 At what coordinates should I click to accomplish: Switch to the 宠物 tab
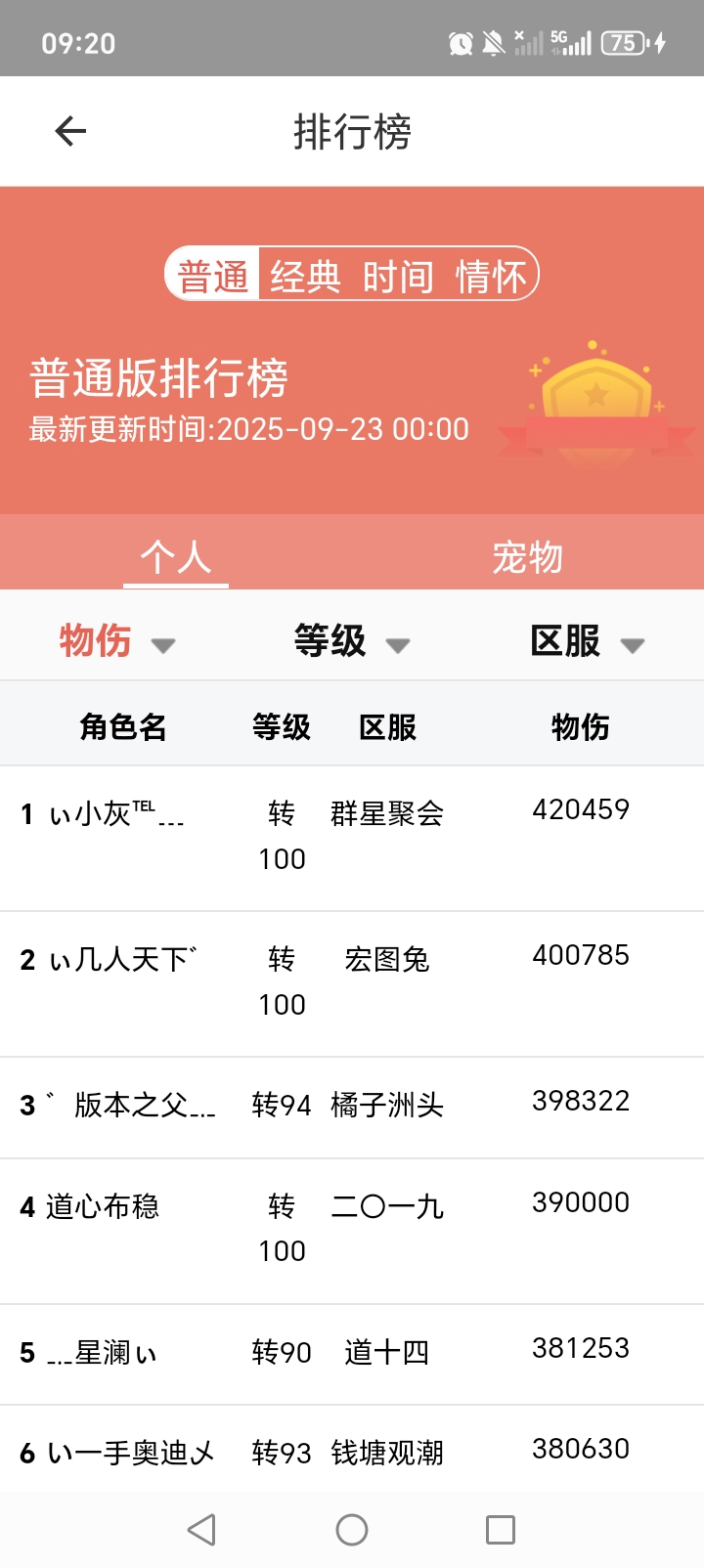[x=527, y=557]
